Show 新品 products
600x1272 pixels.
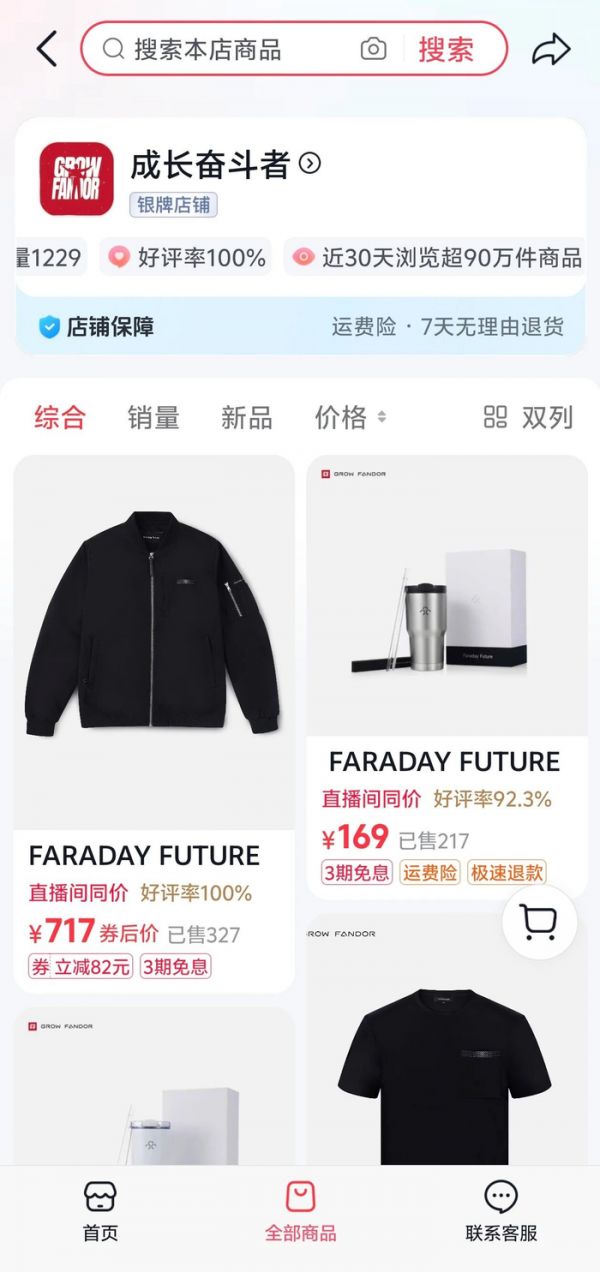(246, 417)
